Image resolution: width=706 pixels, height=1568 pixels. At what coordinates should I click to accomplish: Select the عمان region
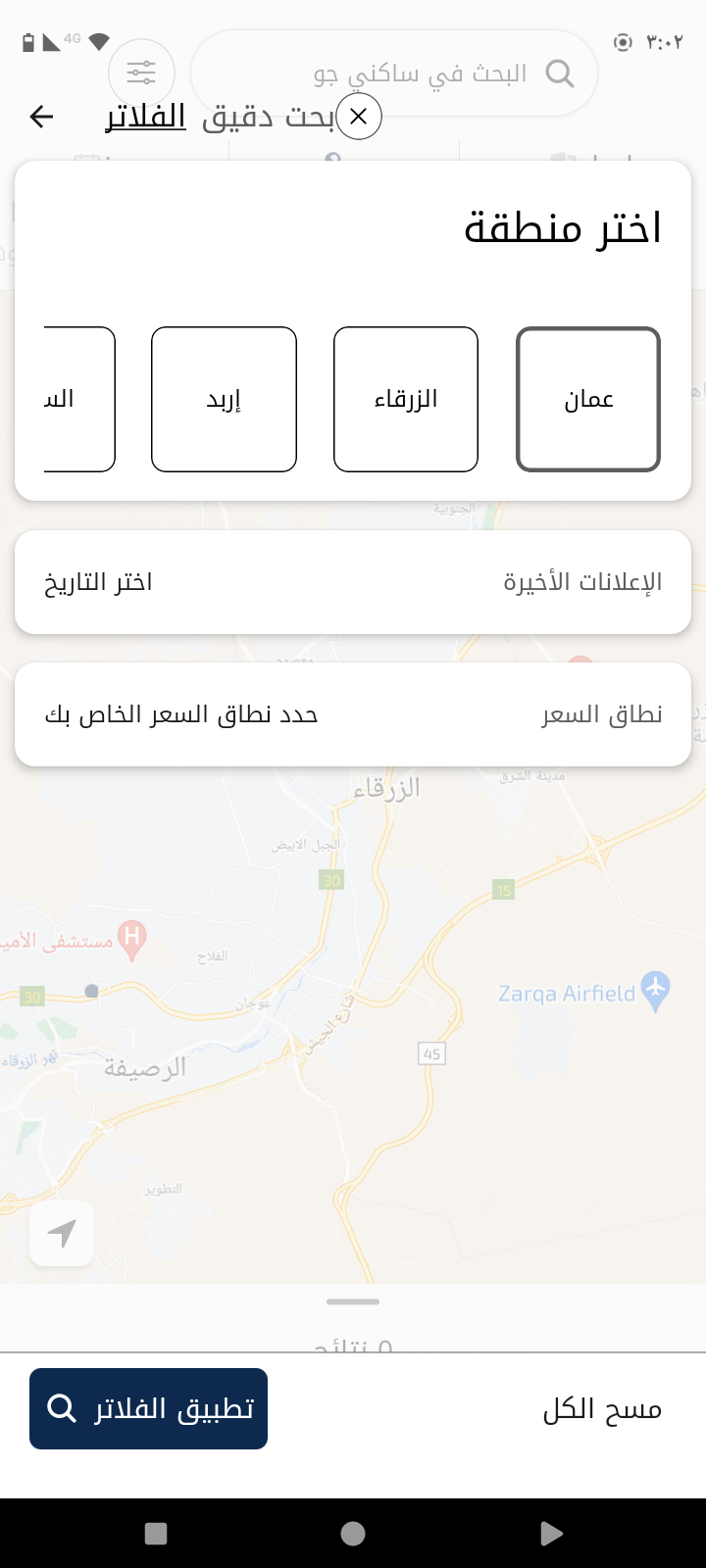(x=588, y=399)
